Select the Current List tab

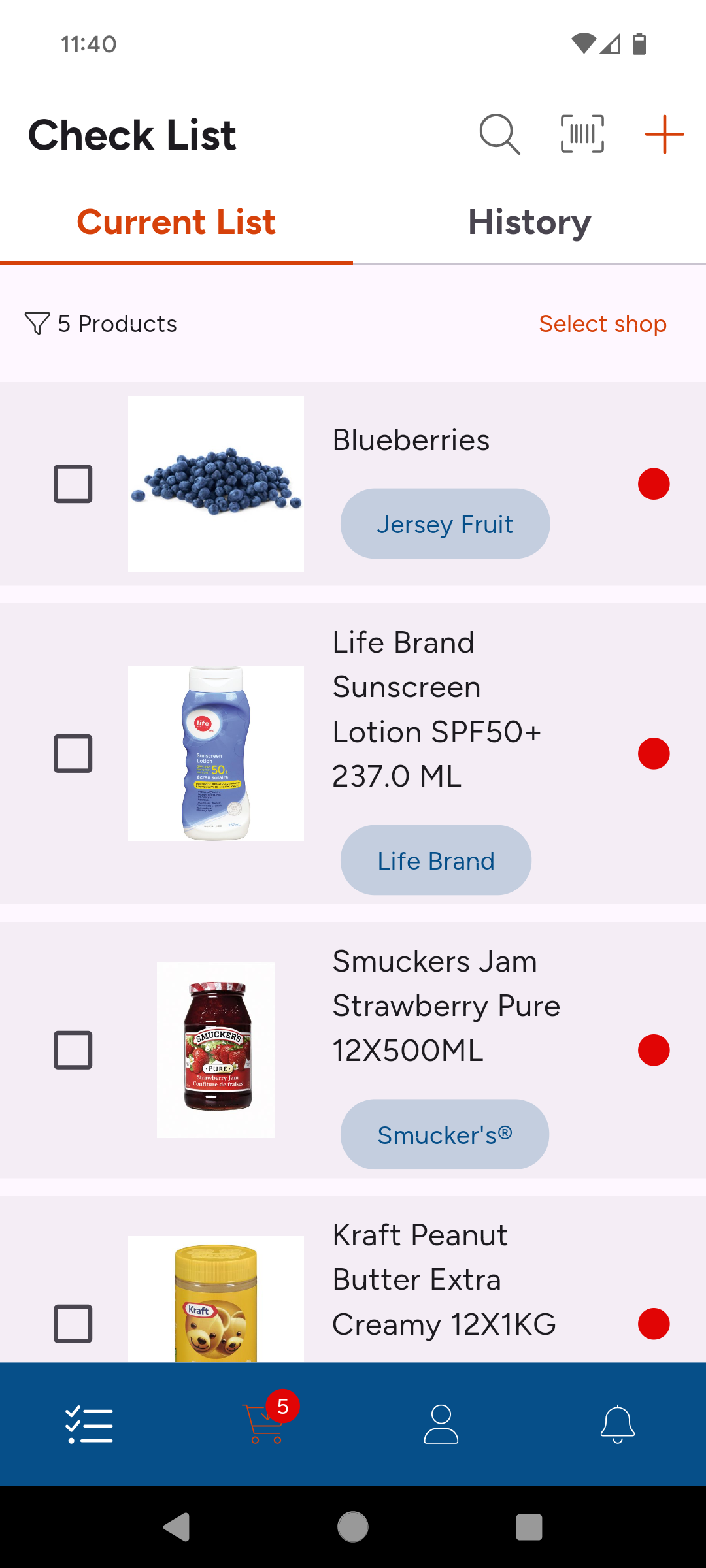pyautogui.click(x=176, y=222)
